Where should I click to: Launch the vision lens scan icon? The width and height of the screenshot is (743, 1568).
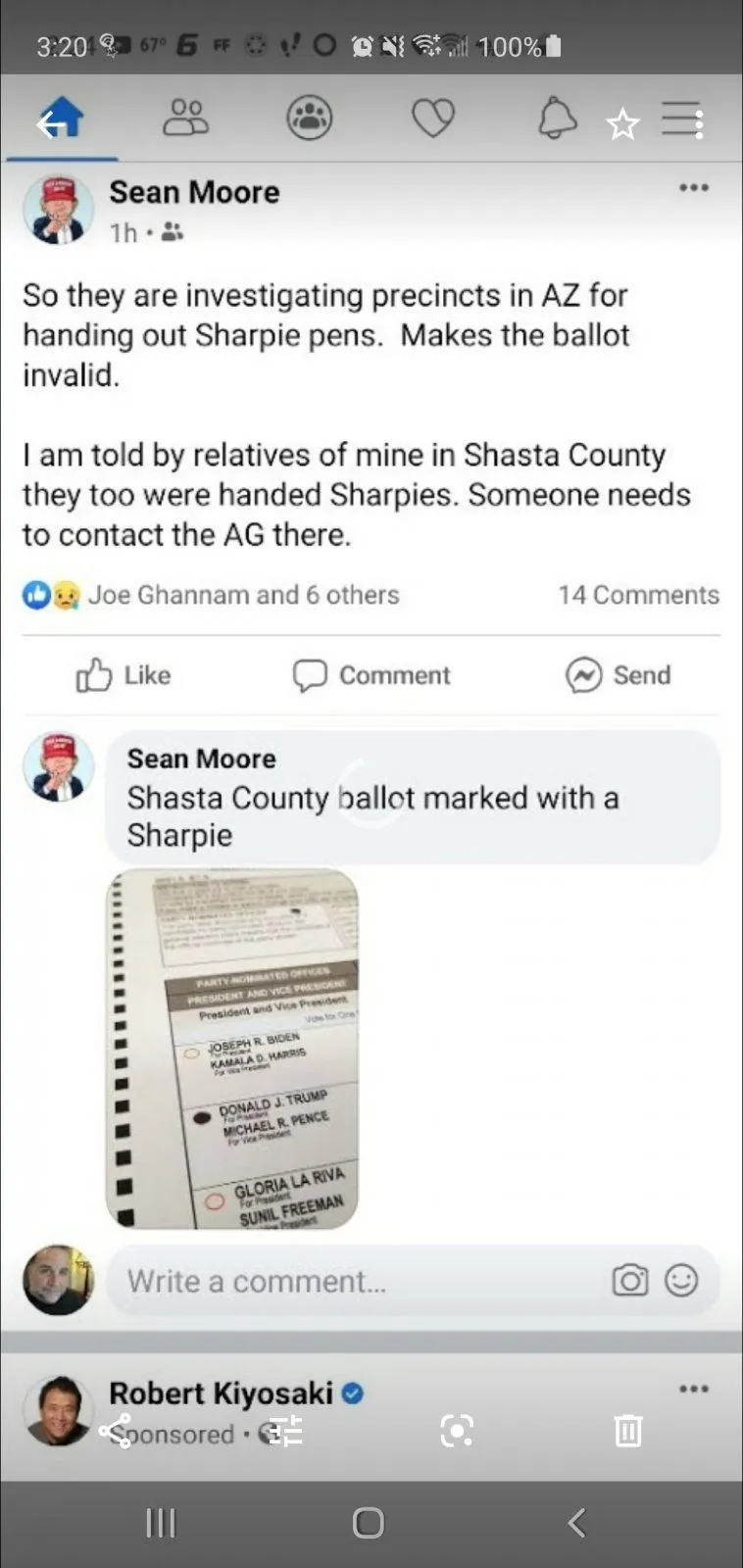457,1431
